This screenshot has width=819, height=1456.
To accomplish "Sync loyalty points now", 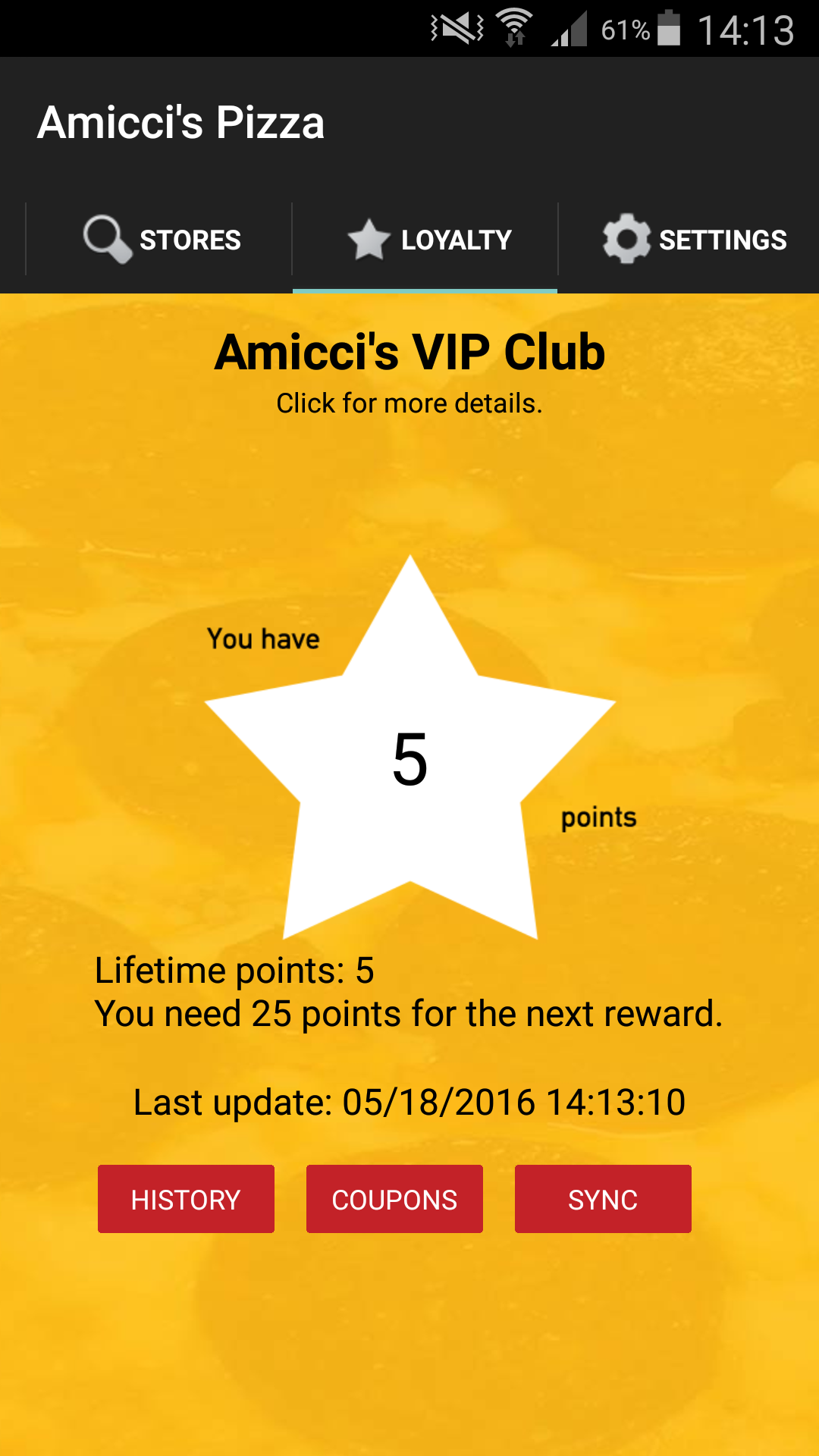I will pos(603,1199).
